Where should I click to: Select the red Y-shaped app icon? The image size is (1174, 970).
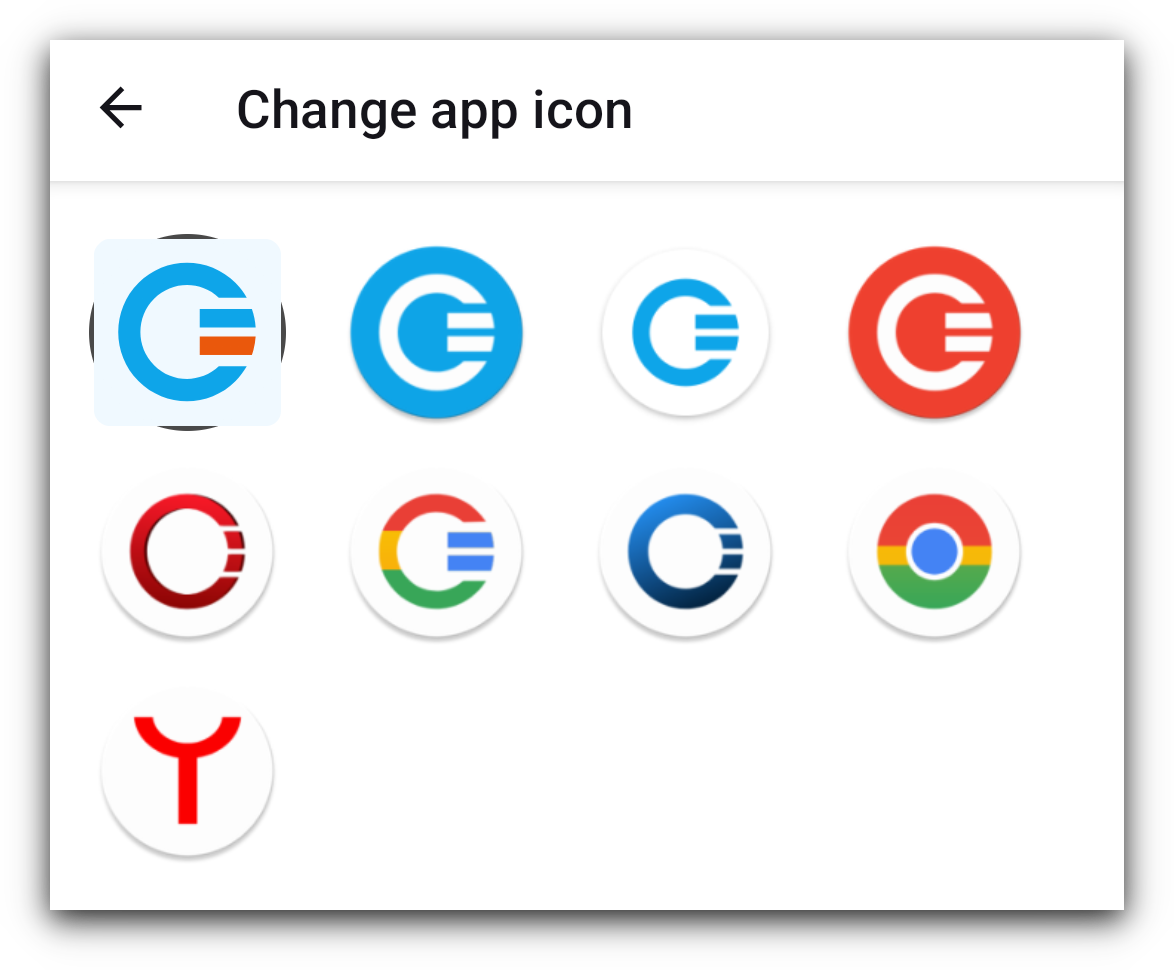187,770
